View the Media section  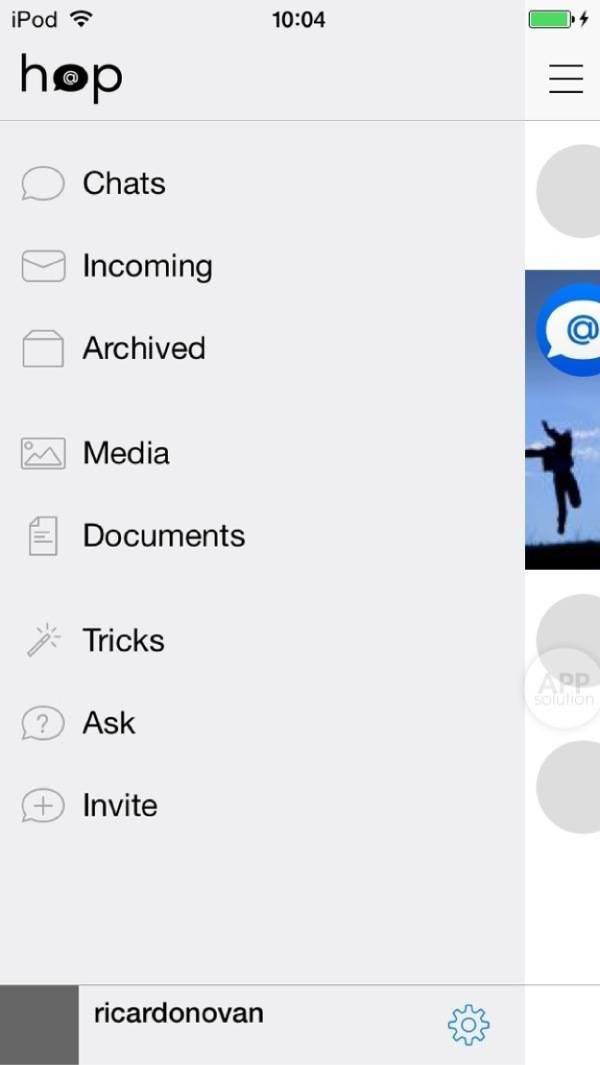pos(125,453)
